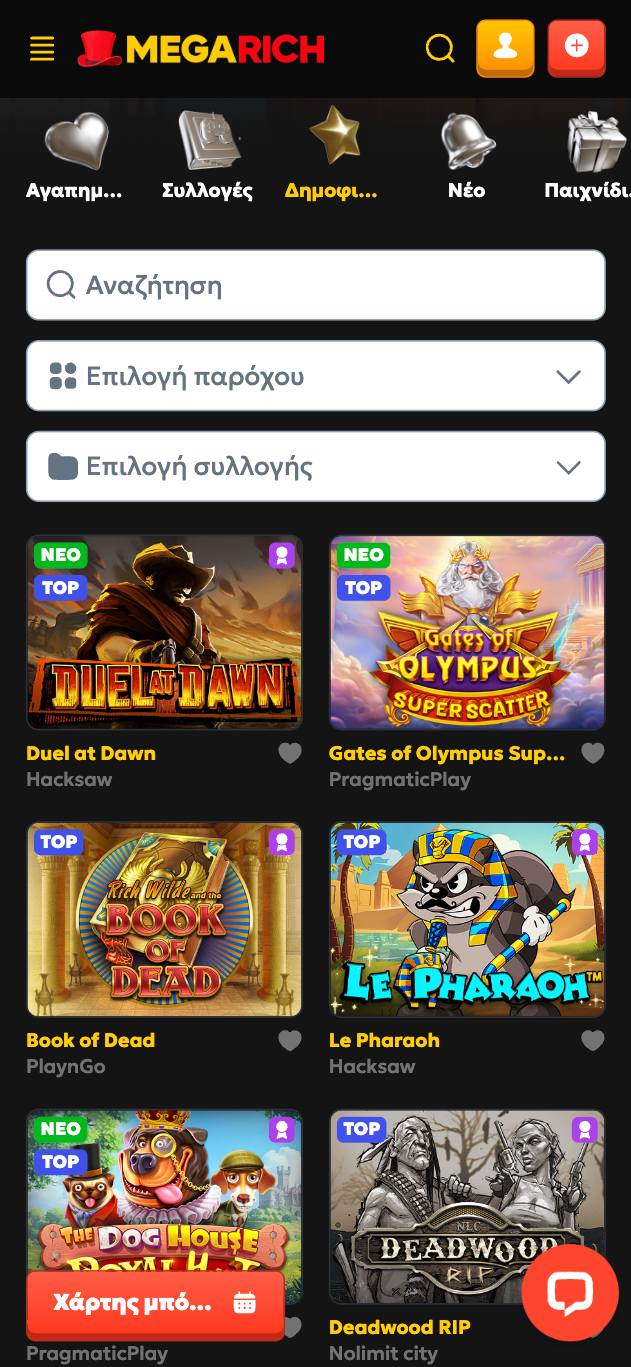The height and width of the screenshot is (1367, 631).
Task: Play the Le Pharaoh game
Action: coord(467,919)
